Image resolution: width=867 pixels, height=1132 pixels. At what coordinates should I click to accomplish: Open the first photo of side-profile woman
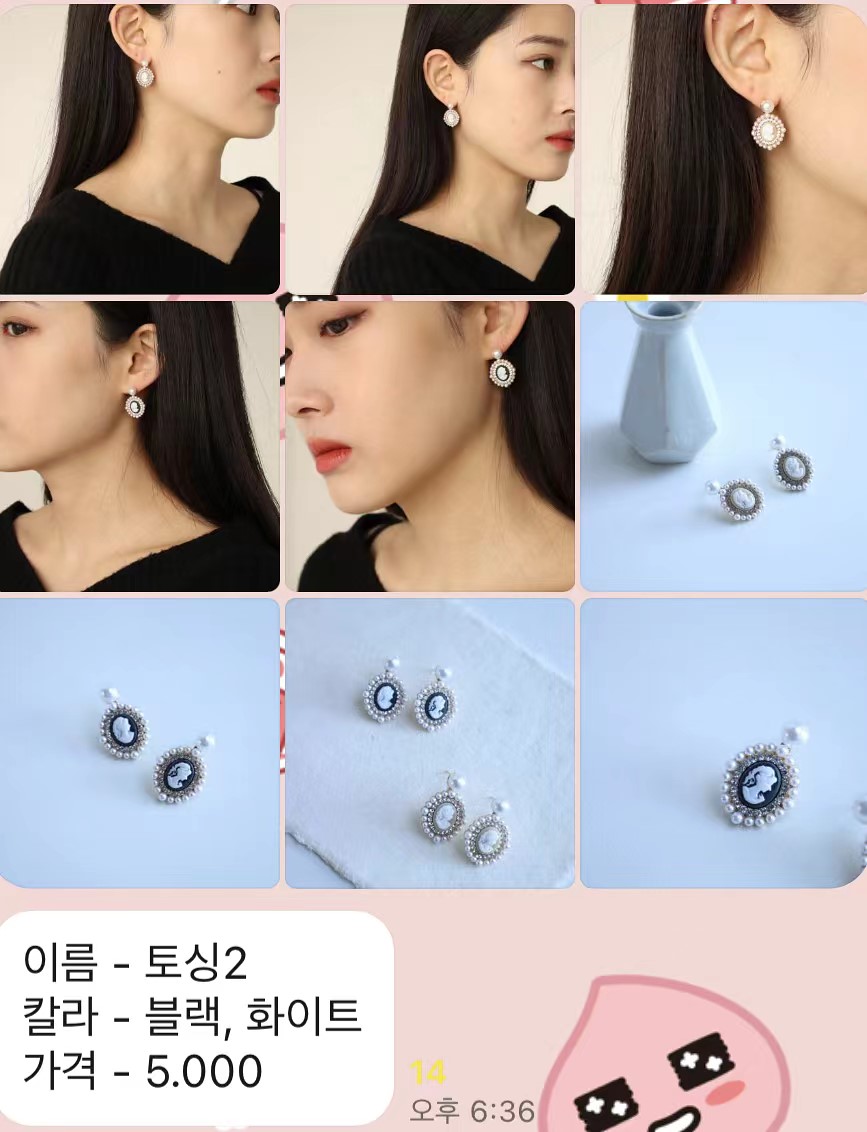tap(139, 148)
